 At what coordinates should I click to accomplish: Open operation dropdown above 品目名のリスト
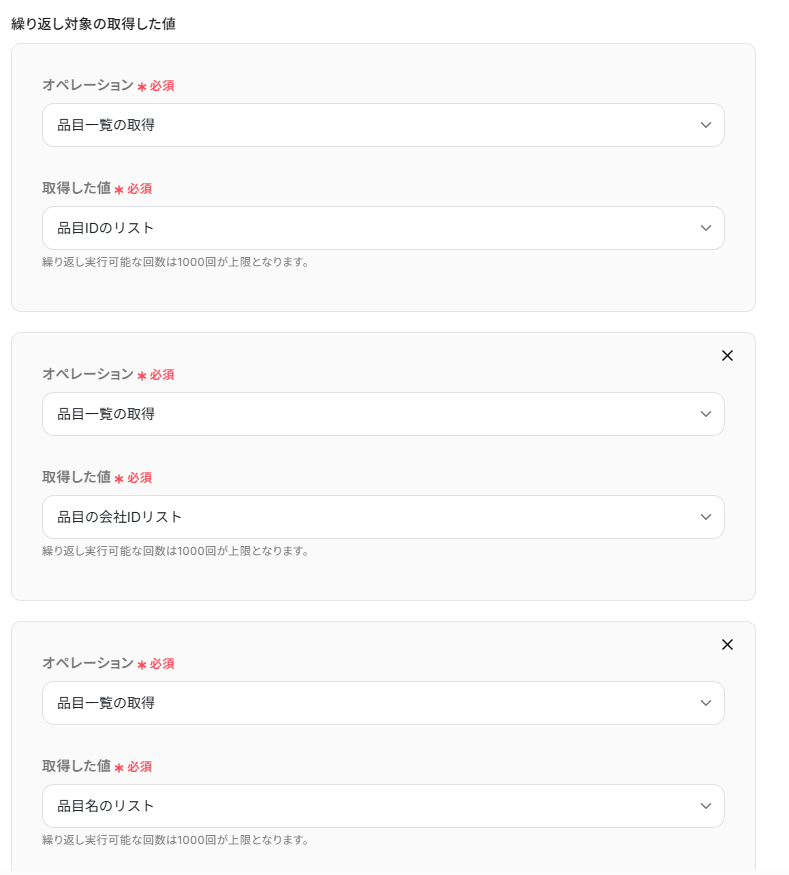pyautogui.click(x=383, y=703)
